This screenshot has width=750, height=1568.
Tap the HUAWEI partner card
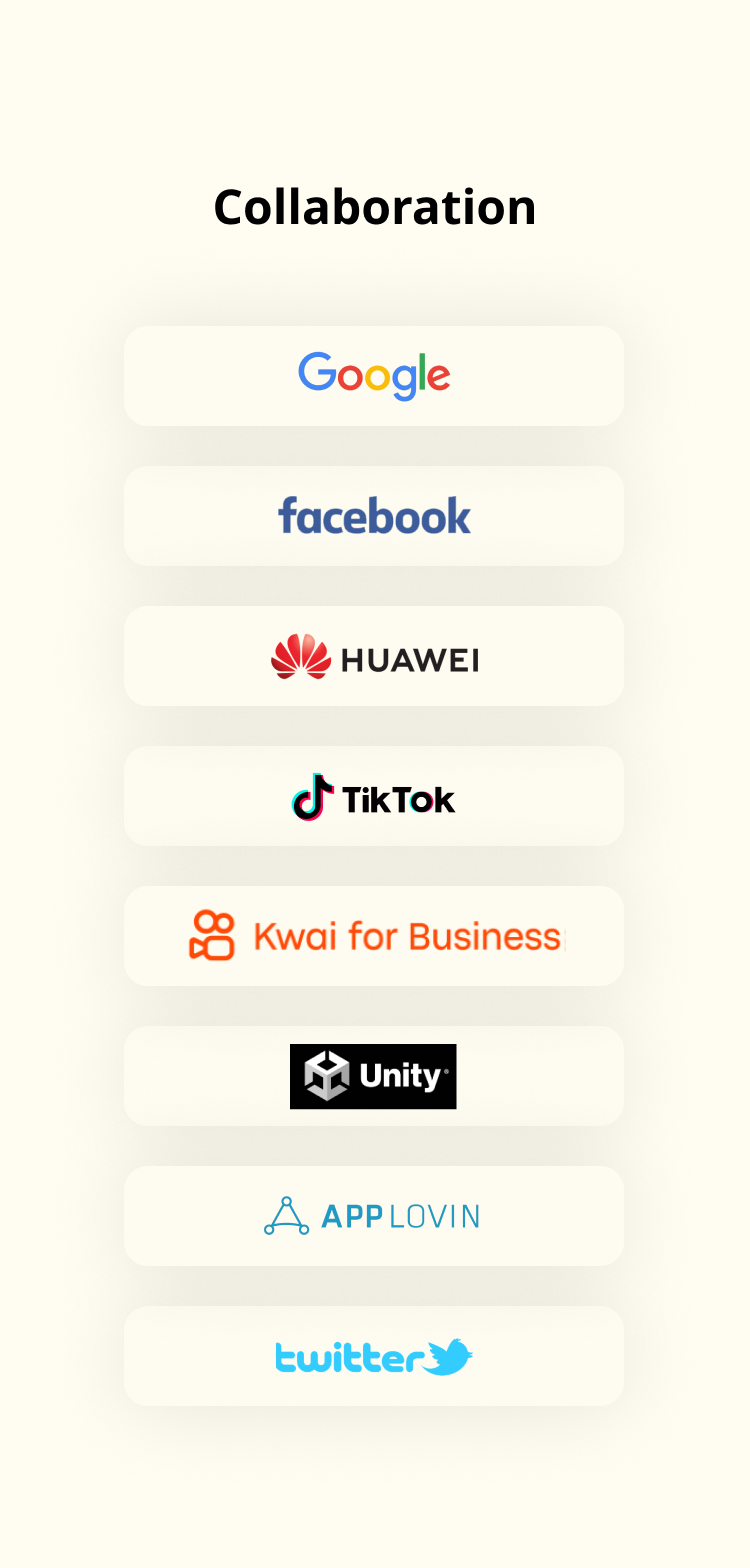click(x=374, y=656)
